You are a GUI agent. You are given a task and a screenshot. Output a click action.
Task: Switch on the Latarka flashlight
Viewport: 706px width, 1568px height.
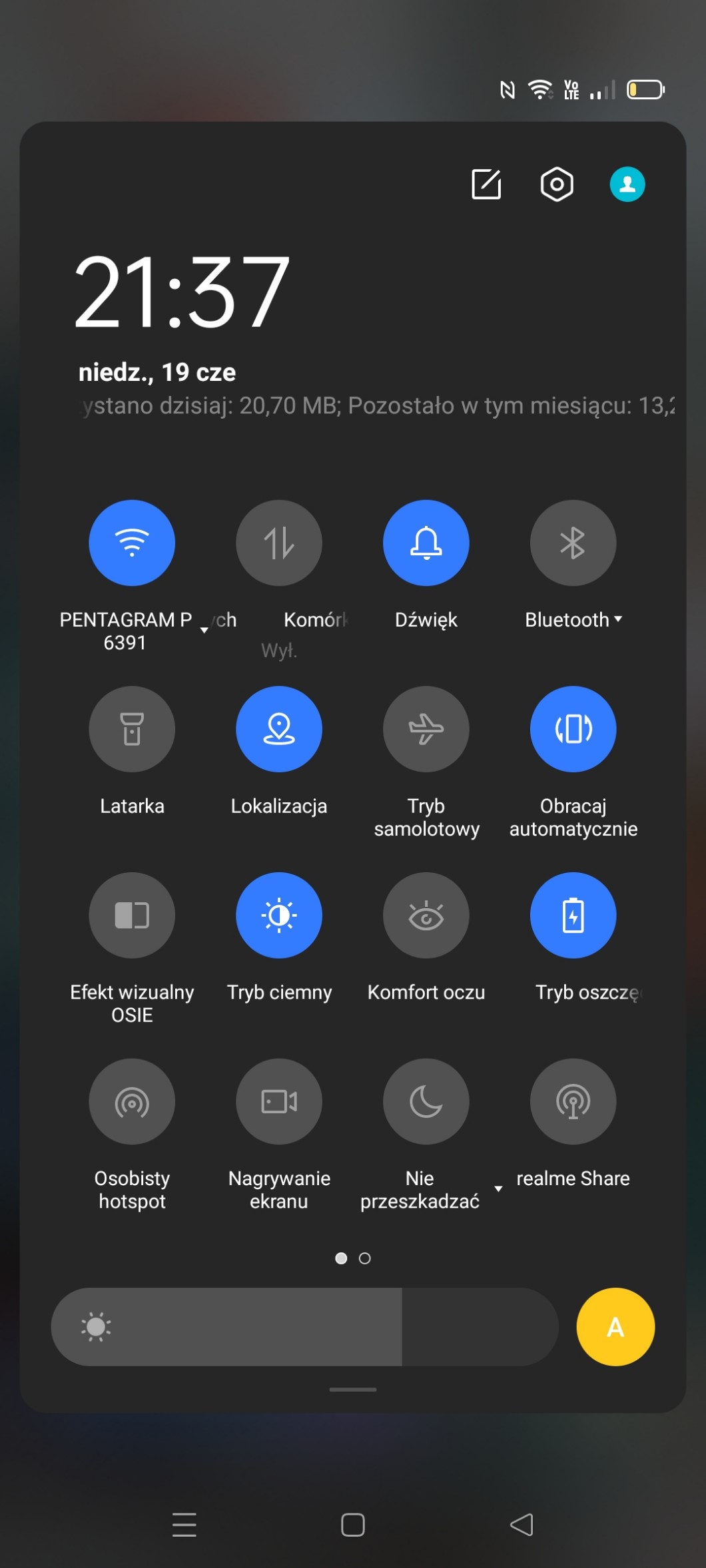click(x=132, y=729)
